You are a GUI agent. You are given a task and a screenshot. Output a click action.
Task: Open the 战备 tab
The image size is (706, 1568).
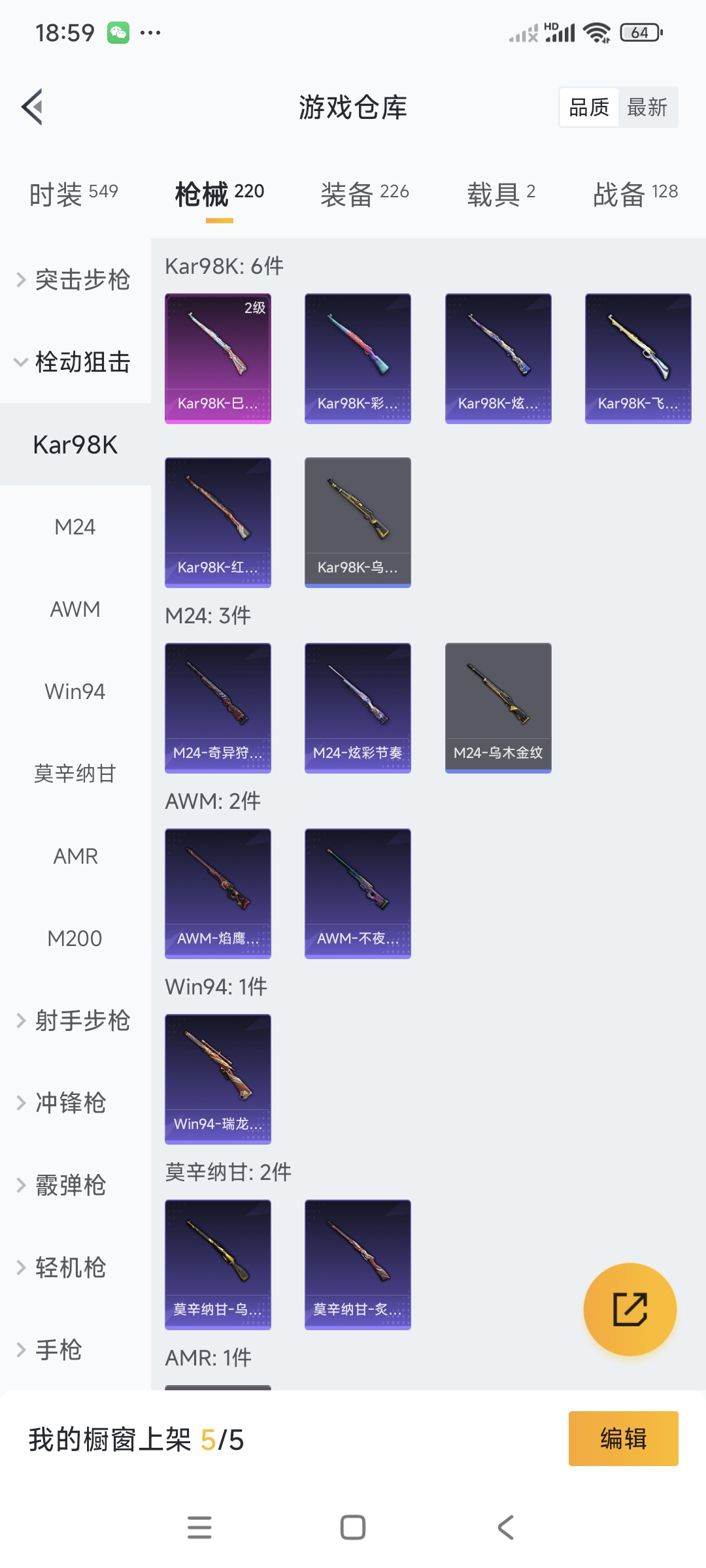pyautogui.click(x=635, y=194)
